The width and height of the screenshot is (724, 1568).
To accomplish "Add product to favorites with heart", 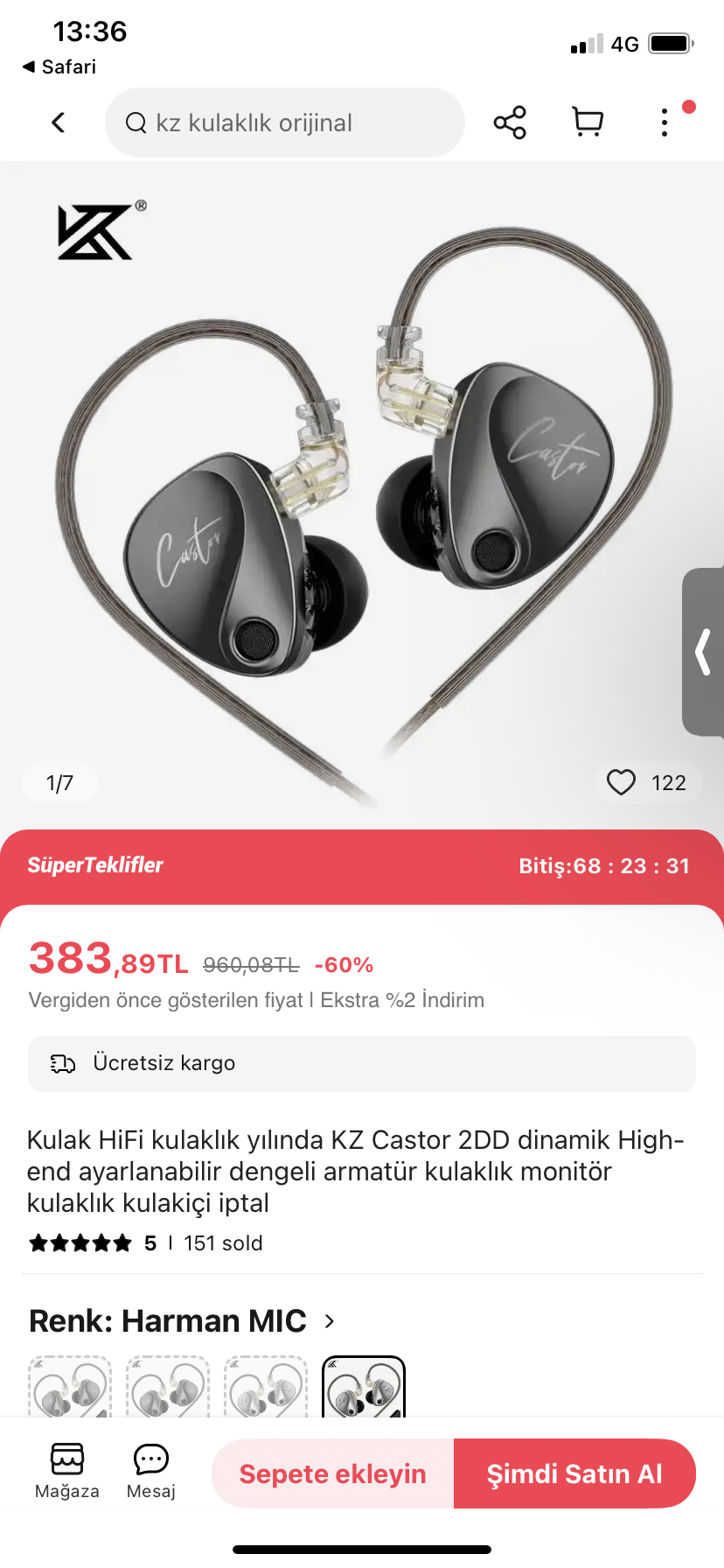I will (x=622, y=782).
